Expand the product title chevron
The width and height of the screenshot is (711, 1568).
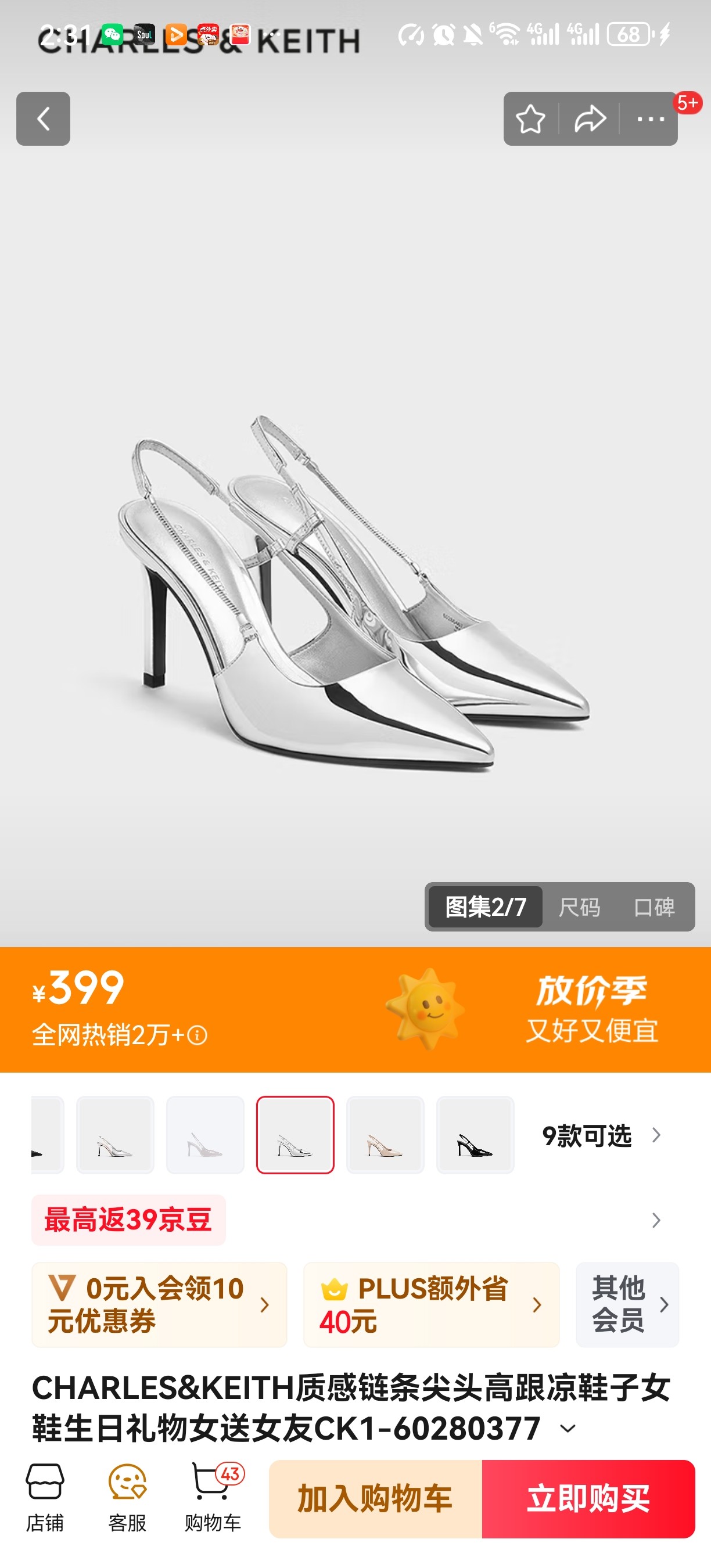point(568,1429)
